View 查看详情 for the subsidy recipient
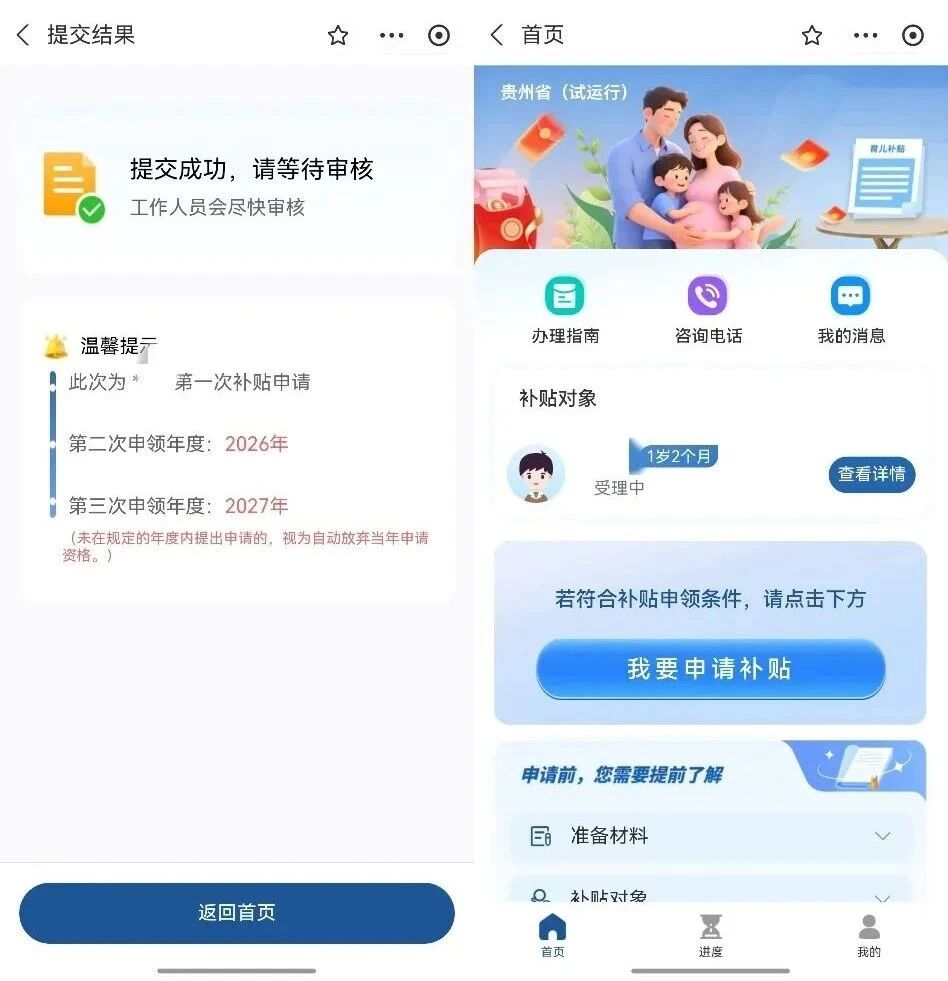This screenshot has height=981, width=948. [871, 474]
